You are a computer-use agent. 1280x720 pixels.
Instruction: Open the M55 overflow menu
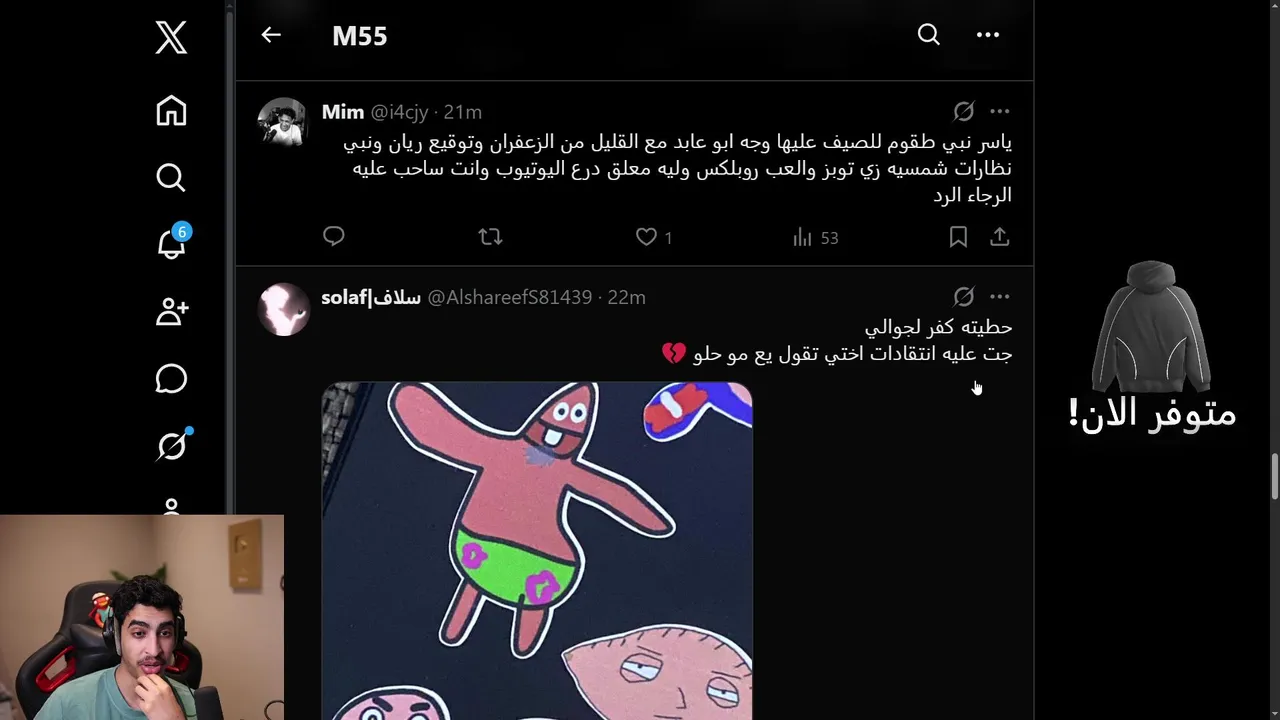pos(987,35)
